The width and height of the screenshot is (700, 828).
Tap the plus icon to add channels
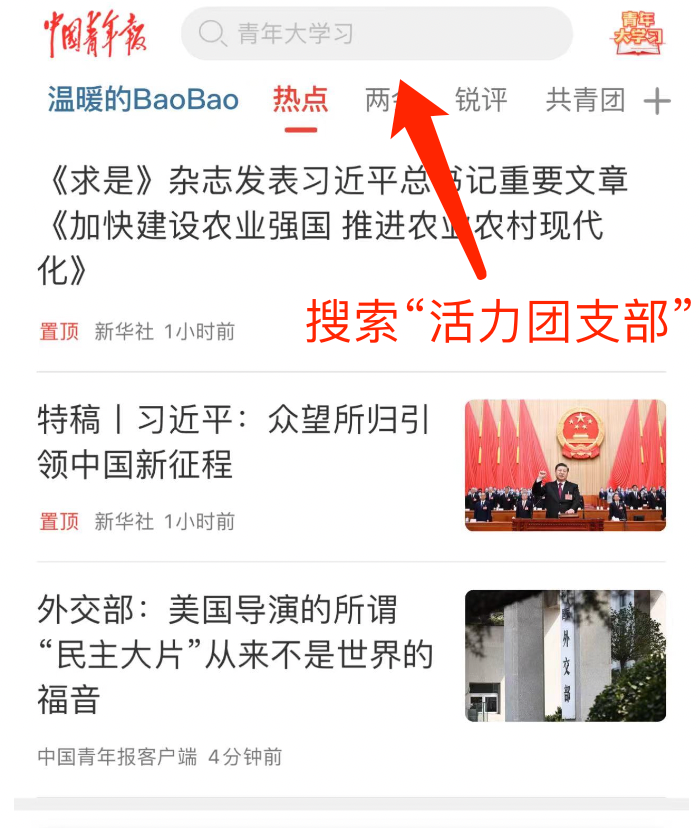(x=657, y=101)
